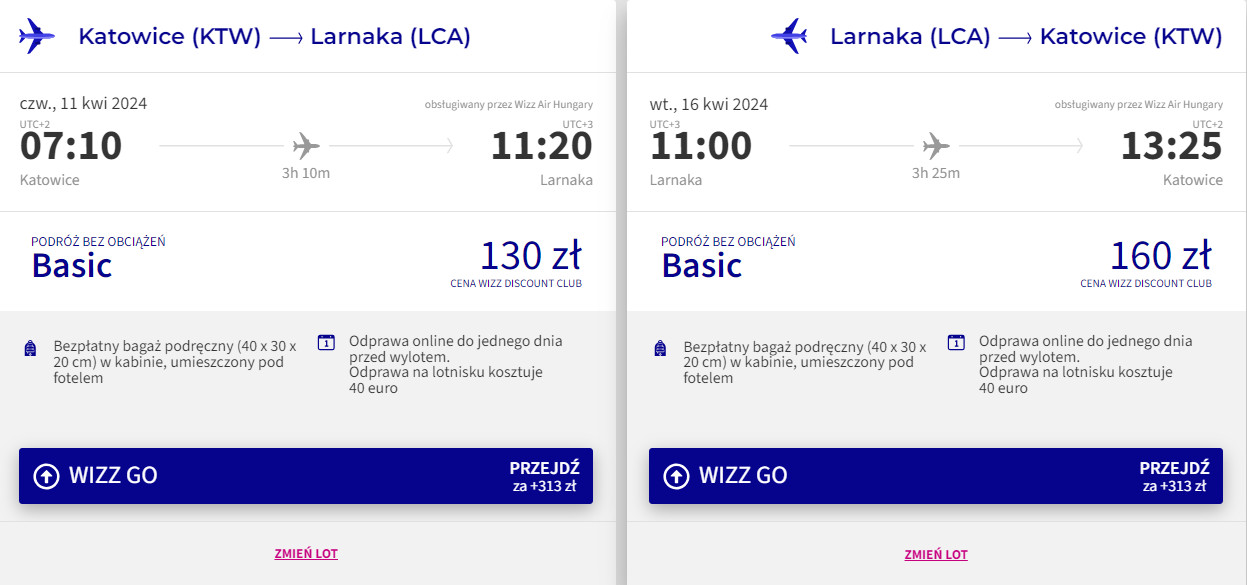
Task: Tap Zmień lot for the Katowice–Larnaka flight
Action: tap(306, 553)
